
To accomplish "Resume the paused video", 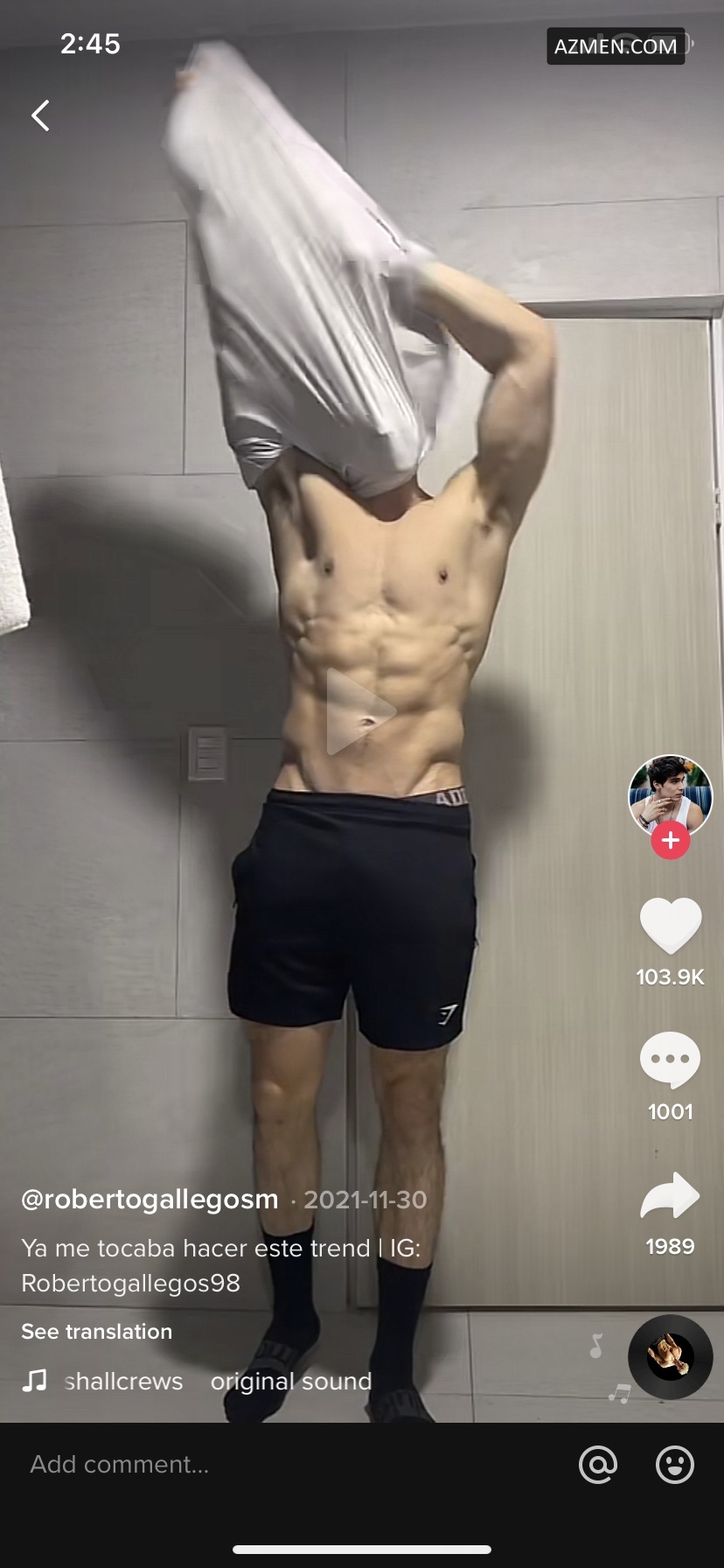I will click(x=359, y=711).
